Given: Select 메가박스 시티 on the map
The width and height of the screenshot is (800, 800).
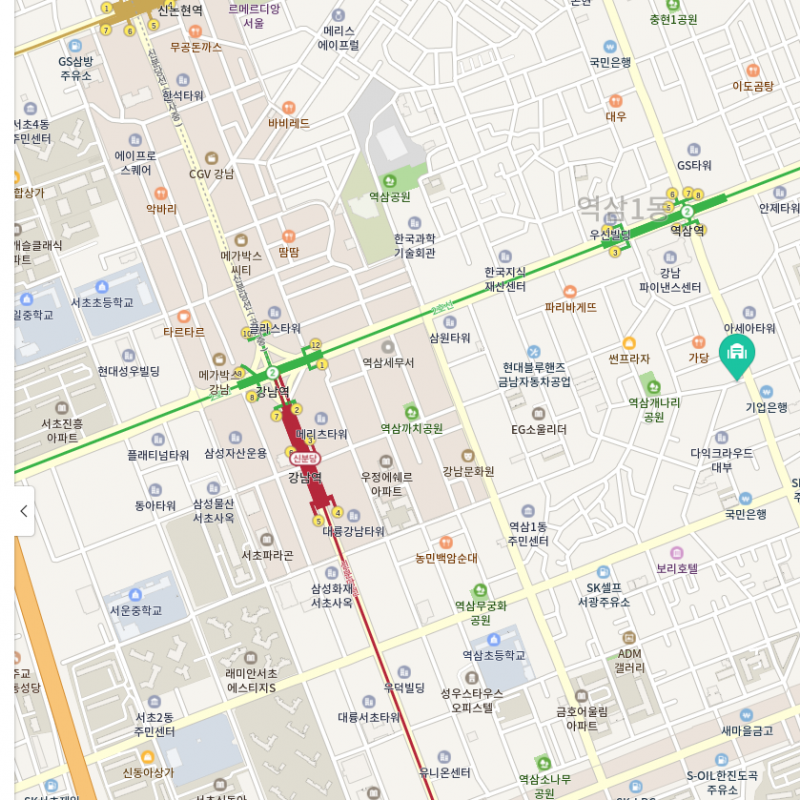Looking at the screenshot, I should tap(241, 241).
